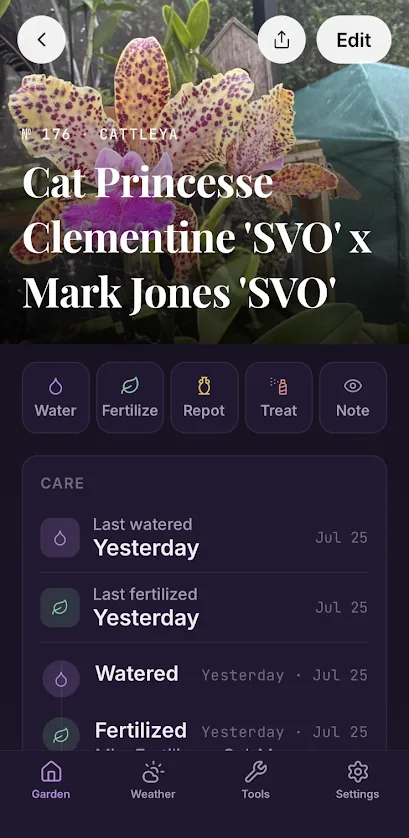This screenshot has height=838, width=409.
Task: Log a treatment with the Treat button
Action: click(x=279, y=398)
